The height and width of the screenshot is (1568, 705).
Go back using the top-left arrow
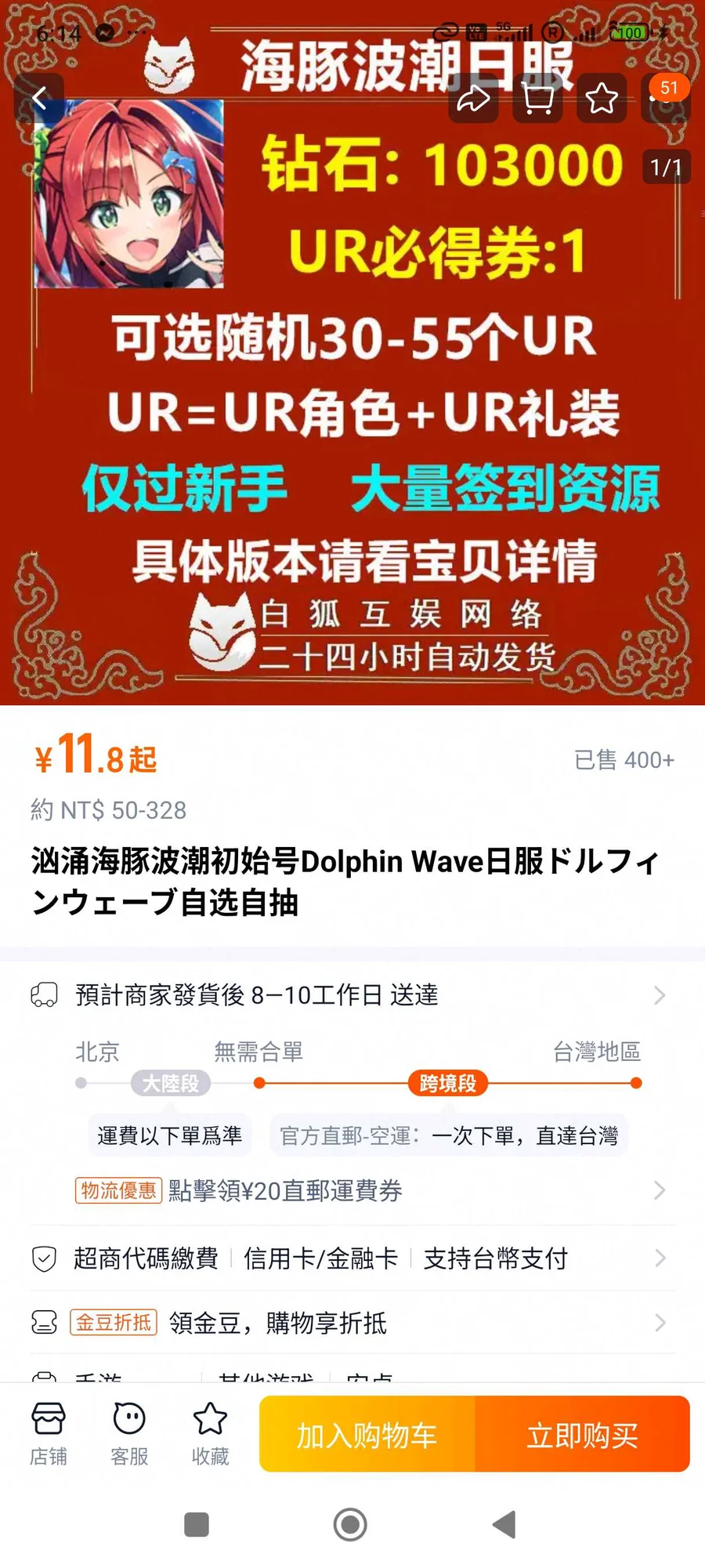click(39, 99)
